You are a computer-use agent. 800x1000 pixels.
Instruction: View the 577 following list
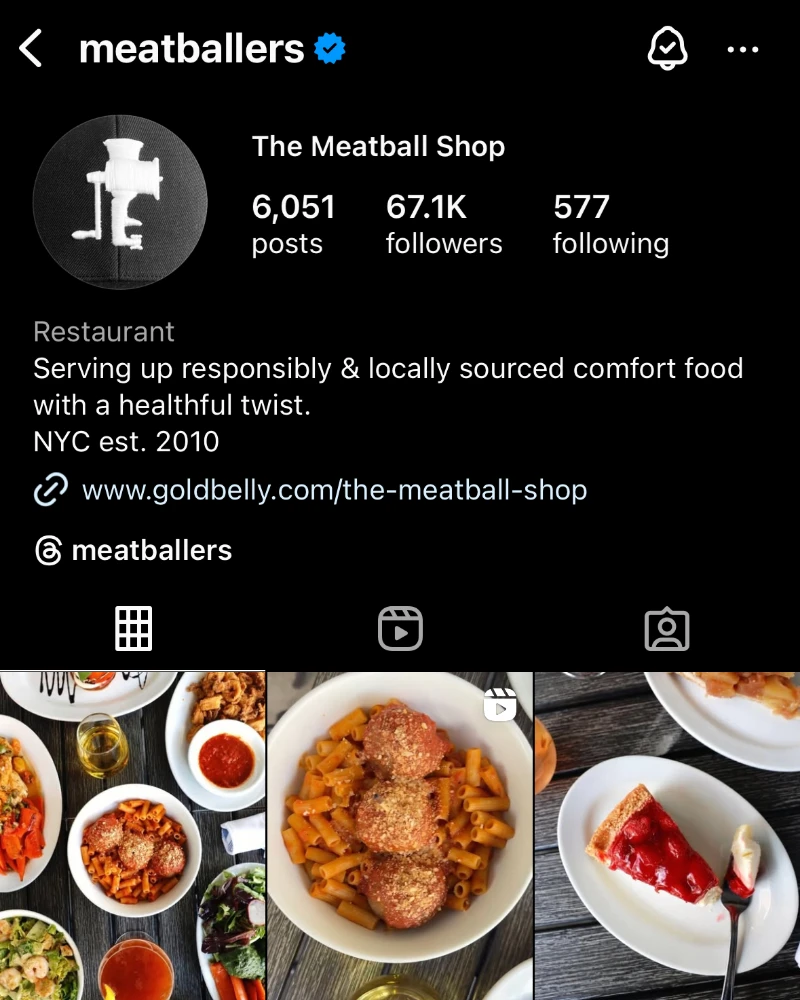(610, 224)
